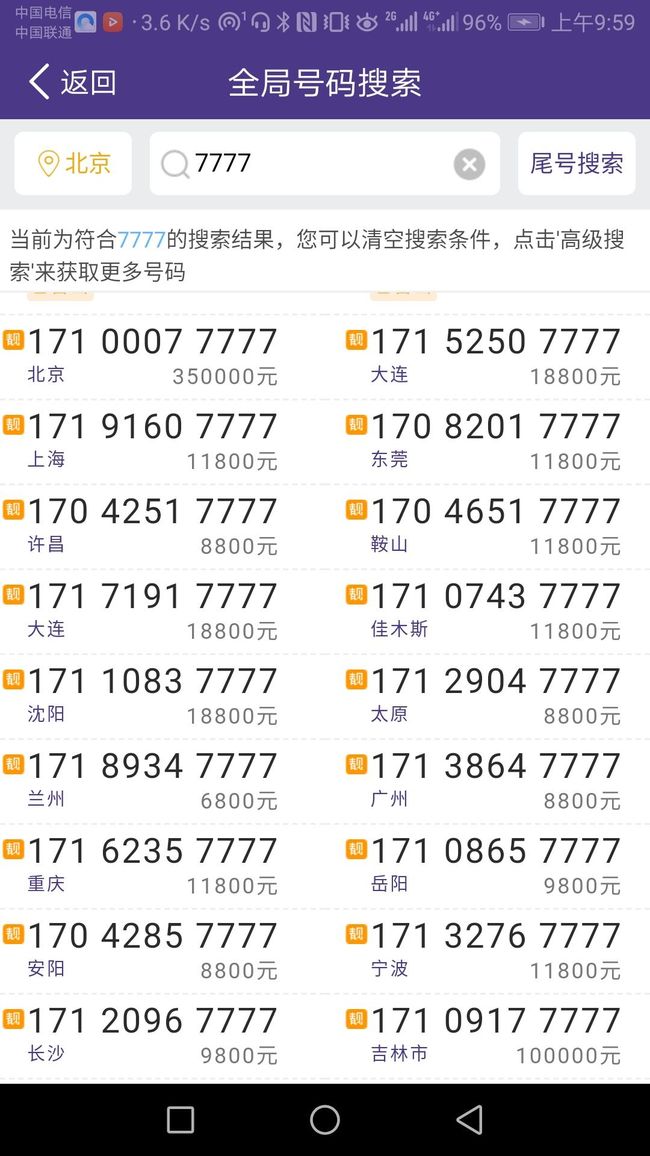Clear the search text with X icon
Image resolution: width=650 pixels, height=1156 pixels.
pyautogui.click(x=469, y=164)
